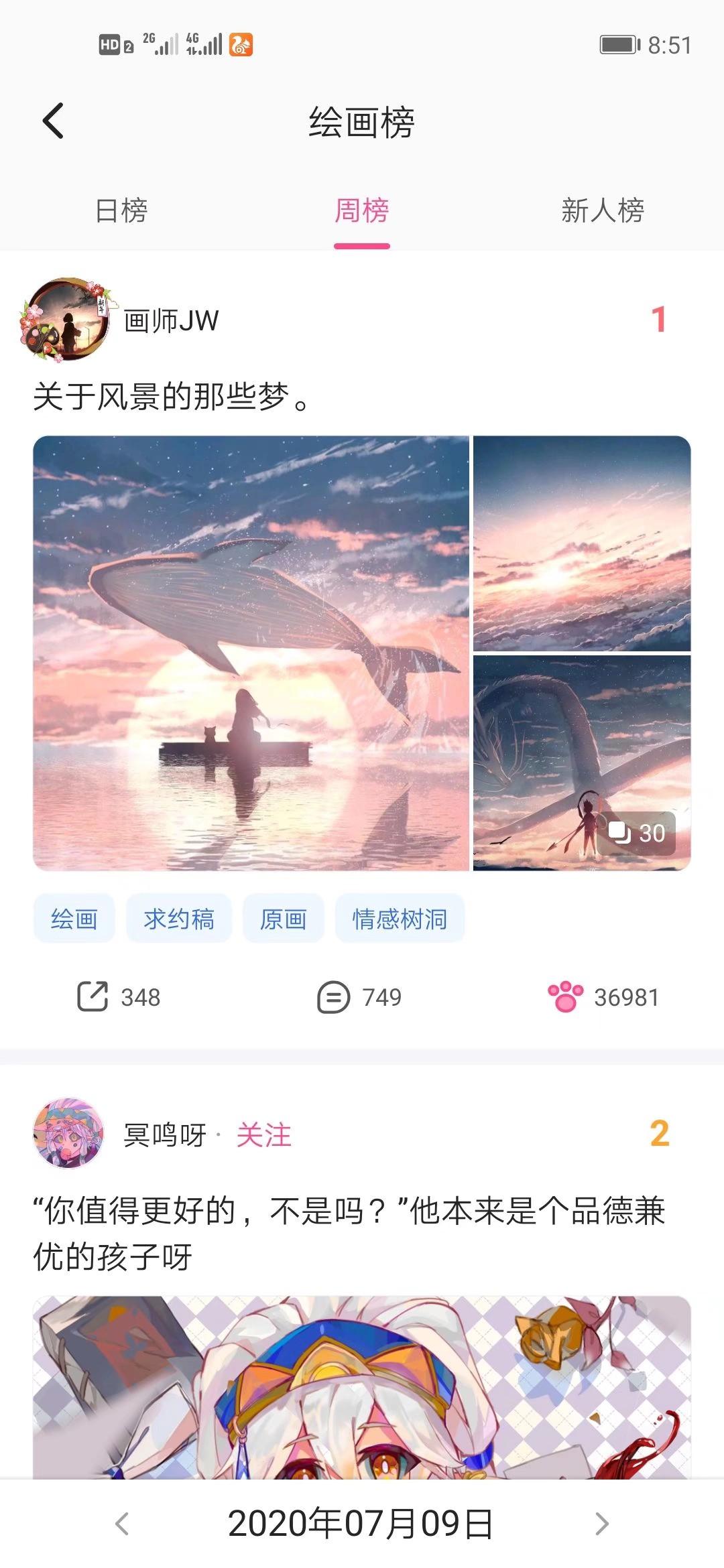Tap the 绘画 tag chip

[x=74, y=919]
